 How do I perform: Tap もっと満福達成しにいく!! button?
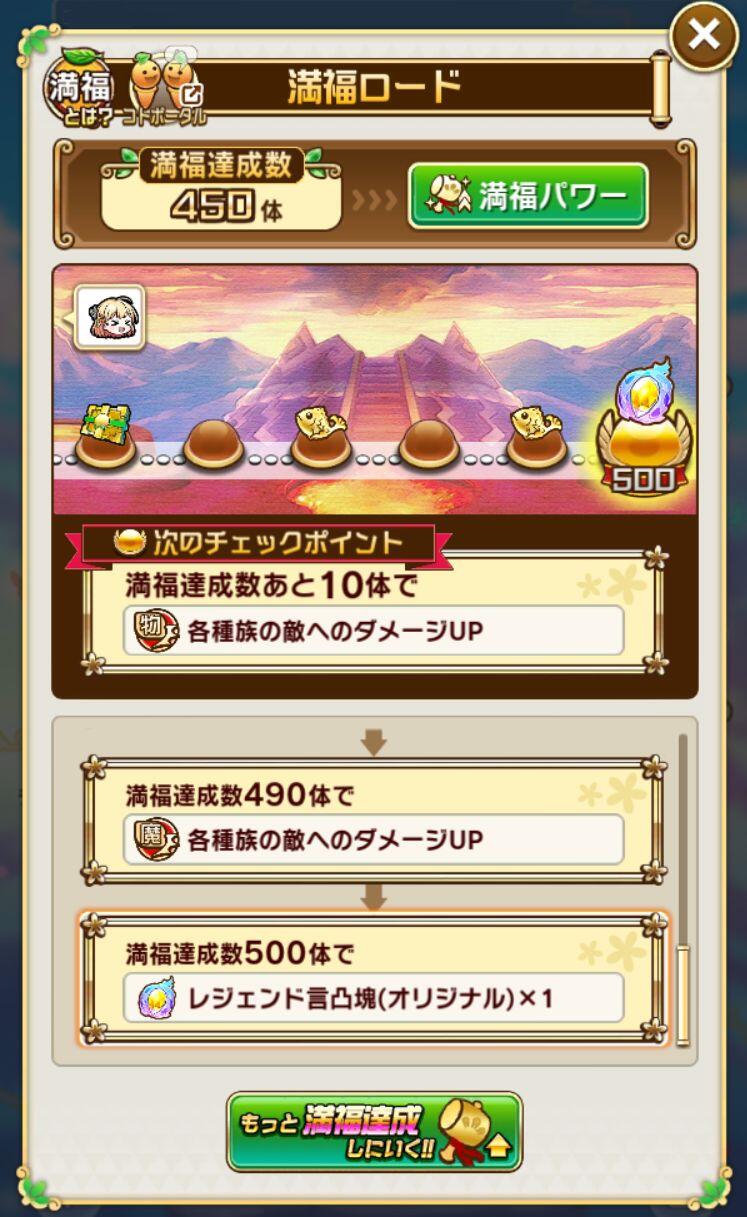[374, 1132]
